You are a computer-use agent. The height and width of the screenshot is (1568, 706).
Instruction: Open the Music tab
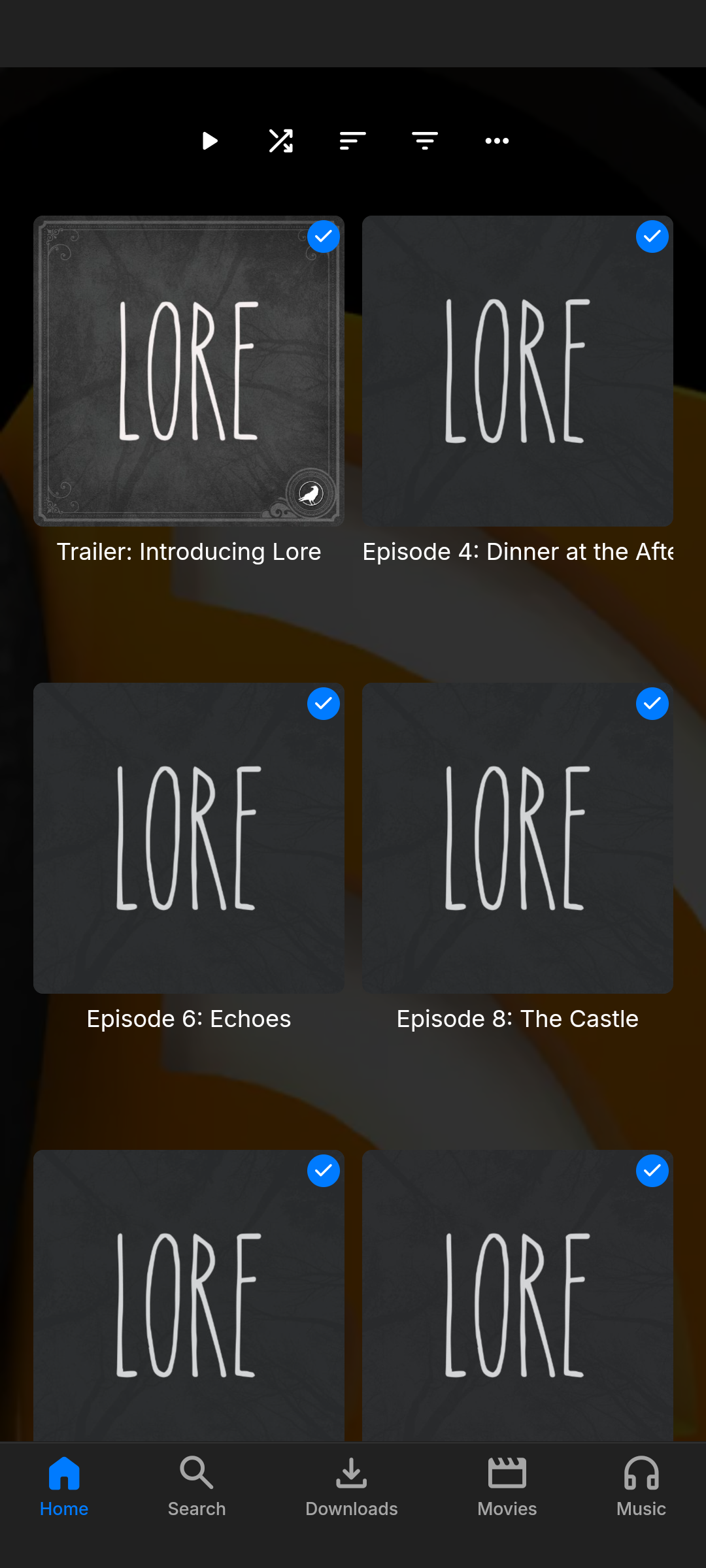pos(641,1487)
